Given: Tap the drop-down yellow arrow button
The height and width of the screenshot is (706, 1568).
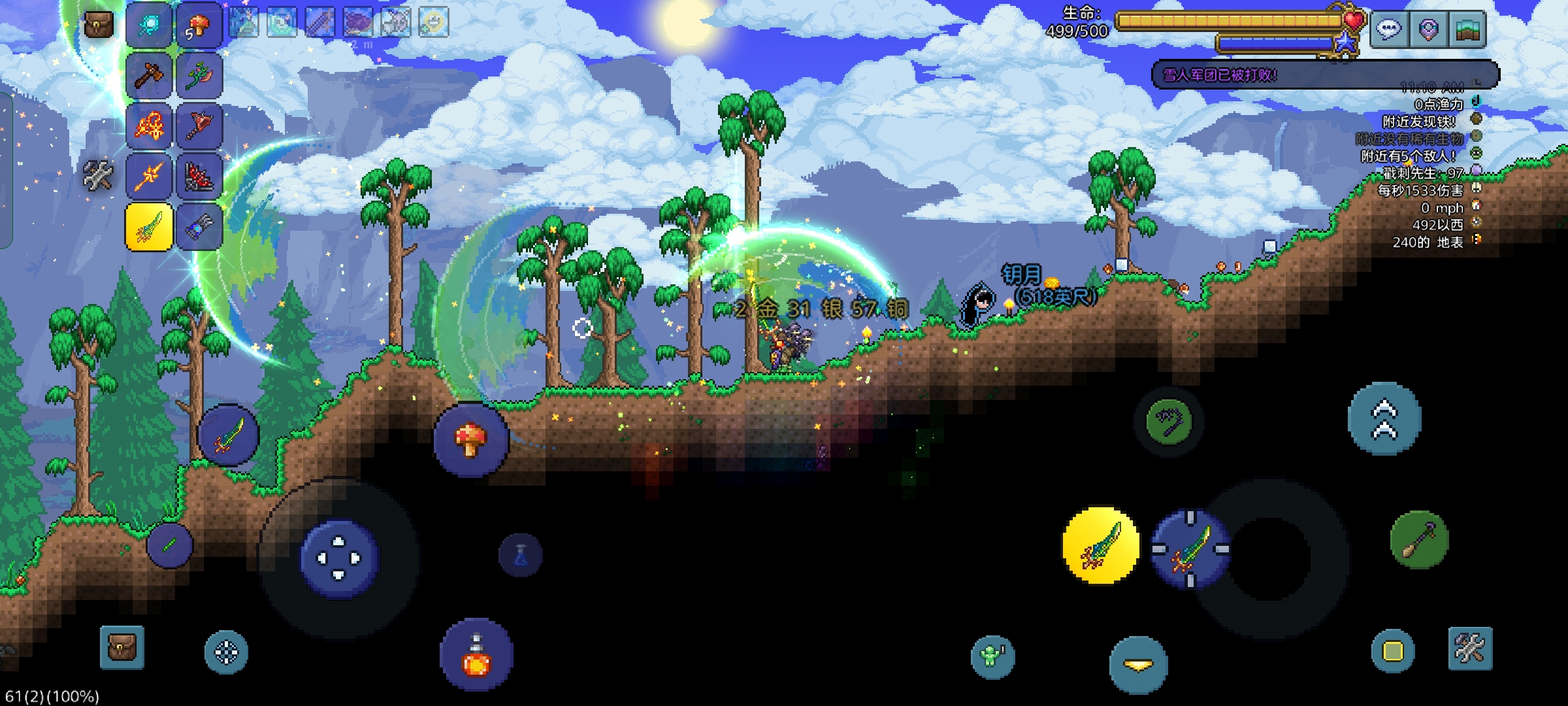Looking at the screenshot, I should pos(1138,665).
